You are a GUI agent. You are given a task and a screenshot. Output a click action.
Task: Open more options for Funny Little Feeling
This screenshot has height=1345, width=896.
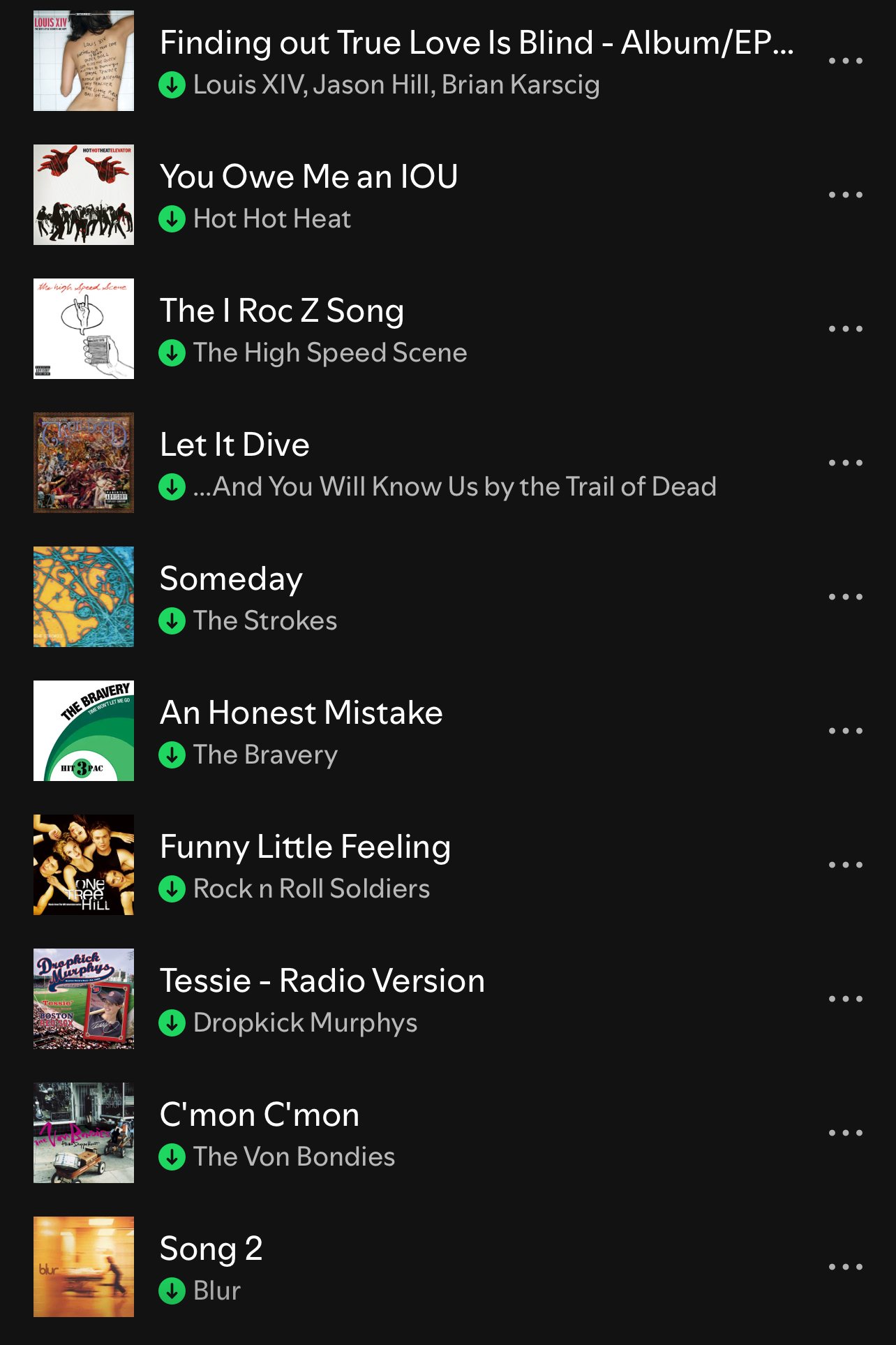click(845, 865)
